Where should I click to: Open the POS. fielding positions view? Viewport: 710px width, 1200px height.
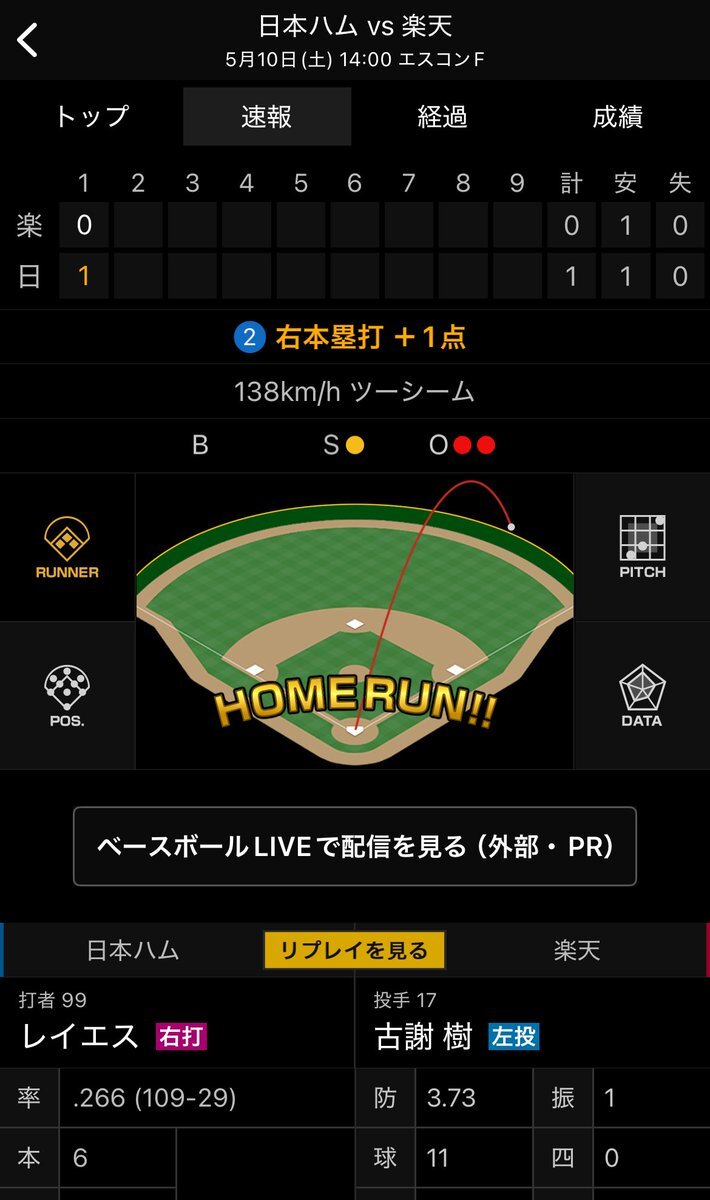(67, 696)
